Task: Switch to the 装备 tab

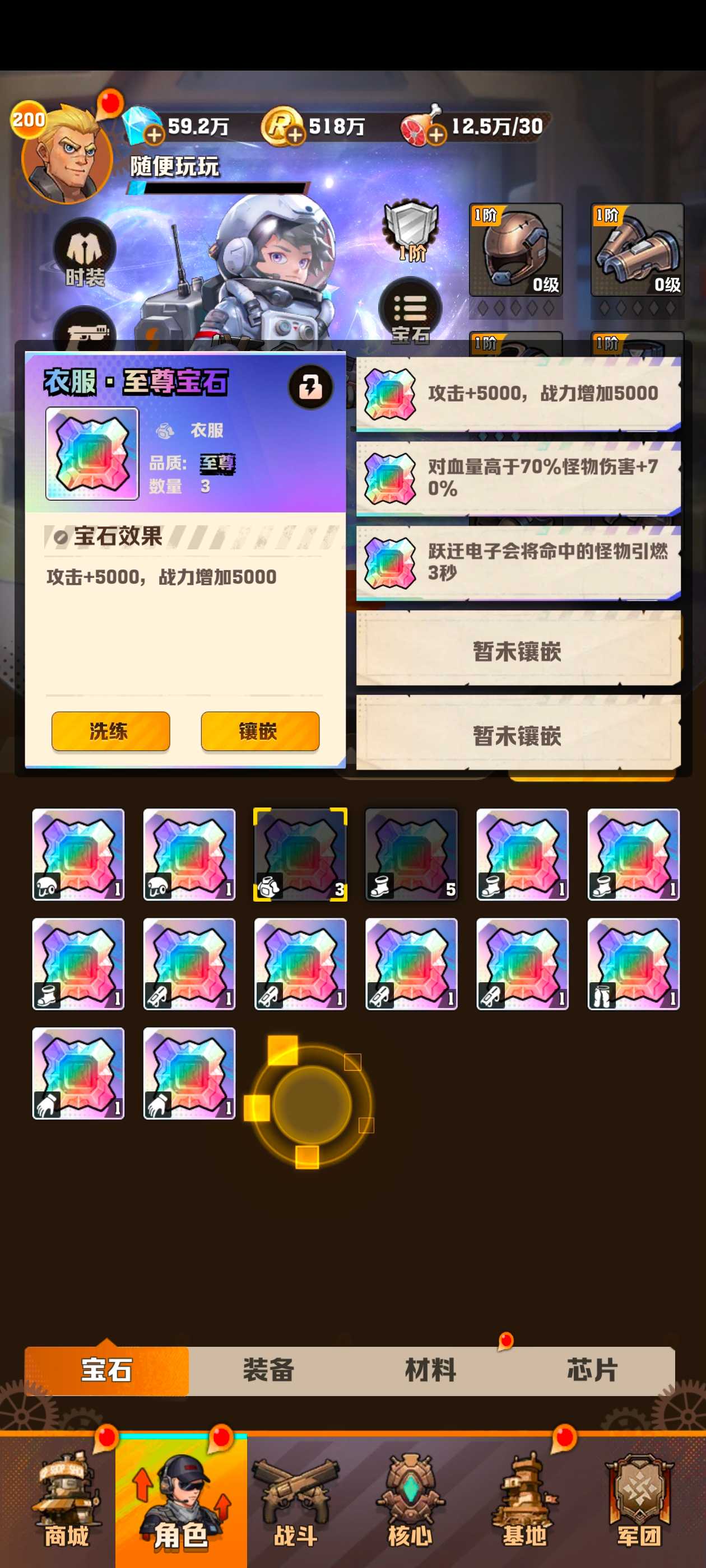Action: click(x=268, y=1370)
